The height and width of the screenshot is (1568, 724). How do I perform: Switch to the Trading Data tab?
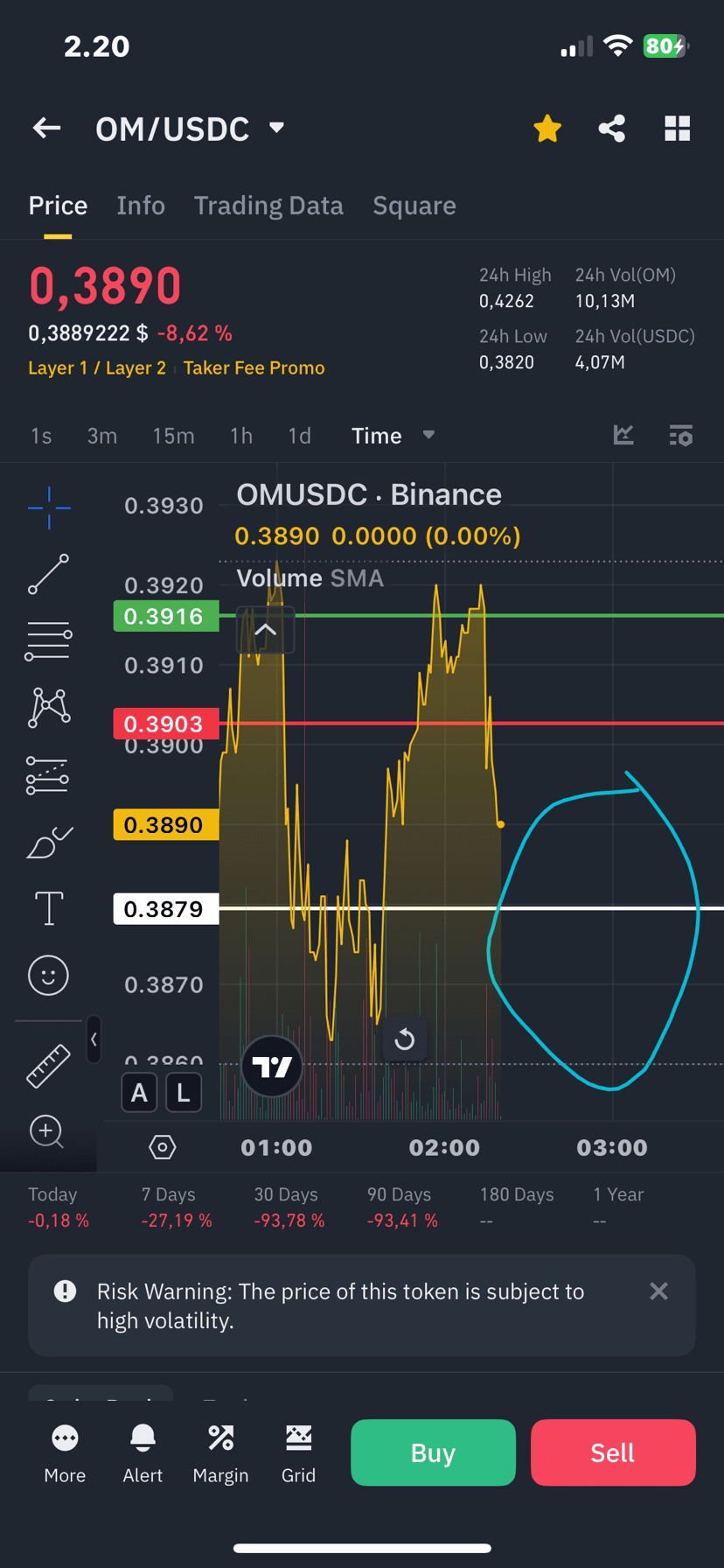click(x=268, y=206)
